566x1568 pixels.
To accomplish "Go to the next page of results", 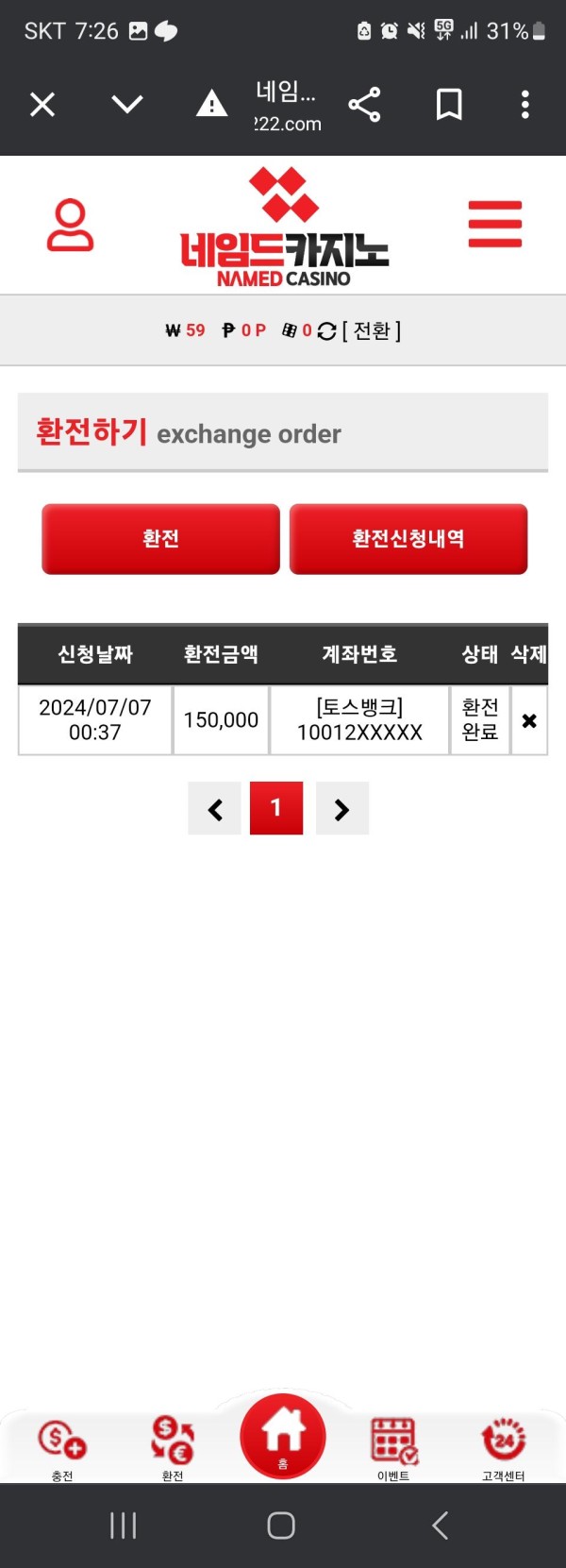I will (341, 809).
